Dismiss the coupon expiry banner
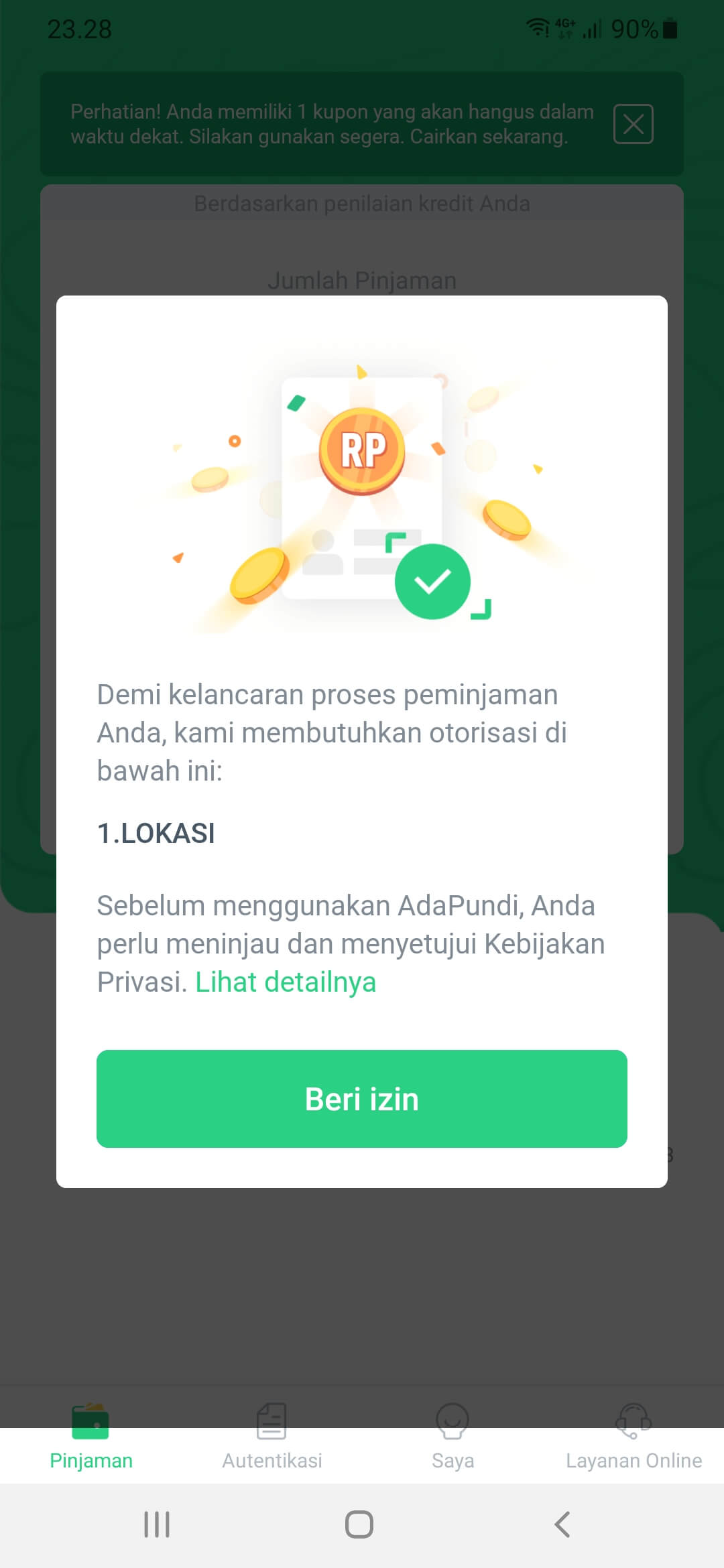Image resolution: width=724 pixels, height=1568 pixels. point(633,124)
